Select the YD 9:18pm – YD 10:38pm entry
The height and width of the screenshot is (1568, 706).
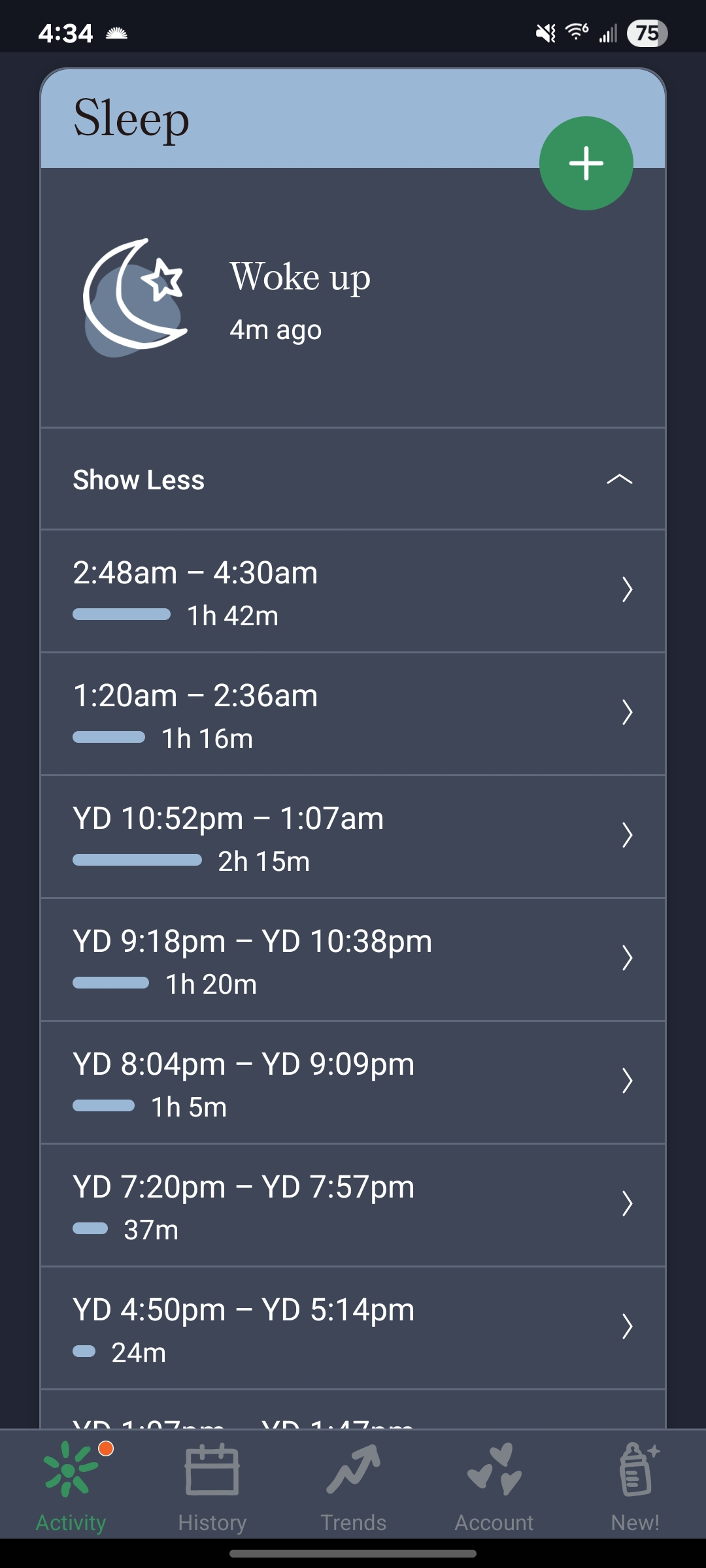click(x=353, y=960)
